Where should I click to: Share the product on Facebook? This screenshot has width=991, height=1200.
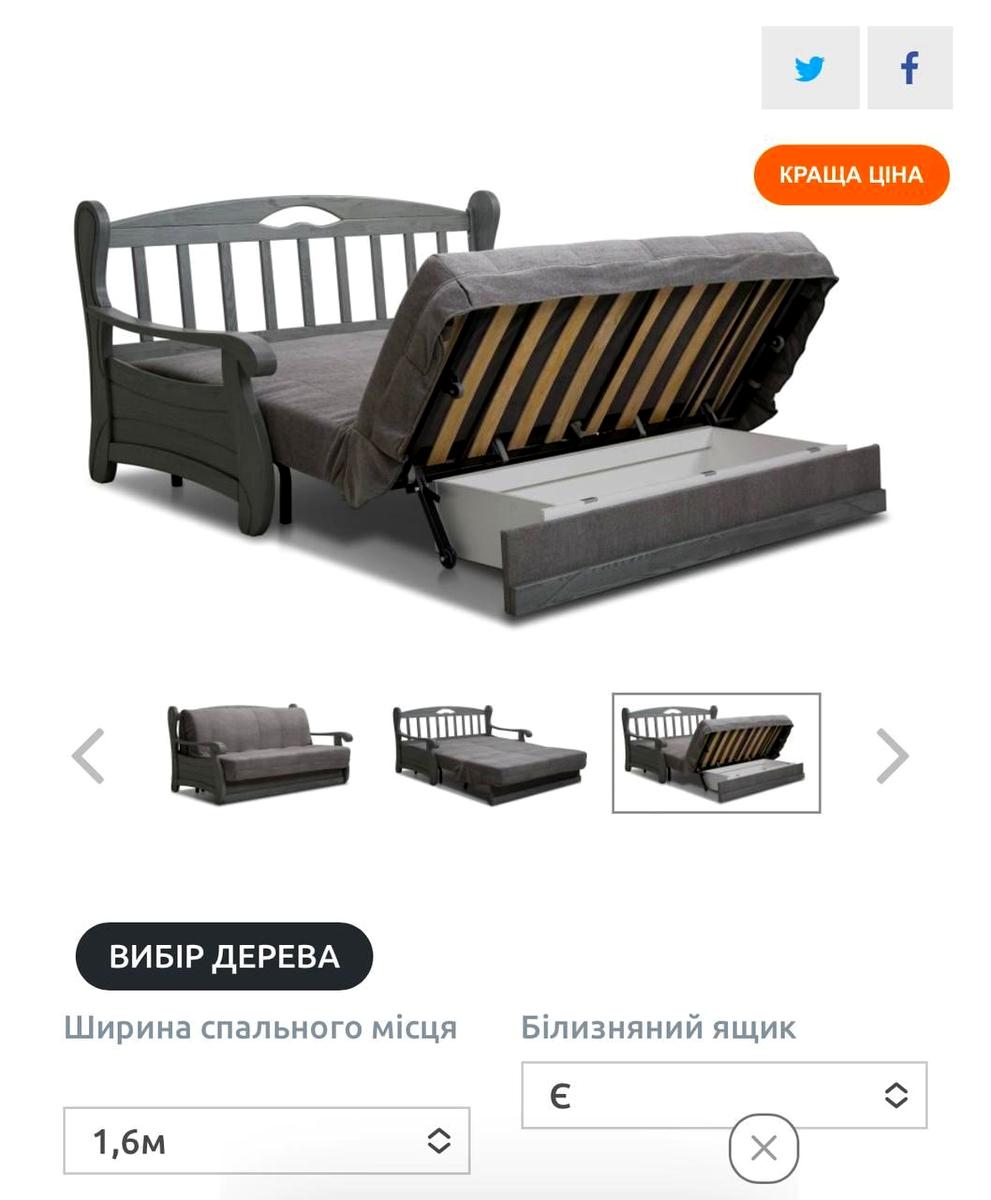(909, 68)
